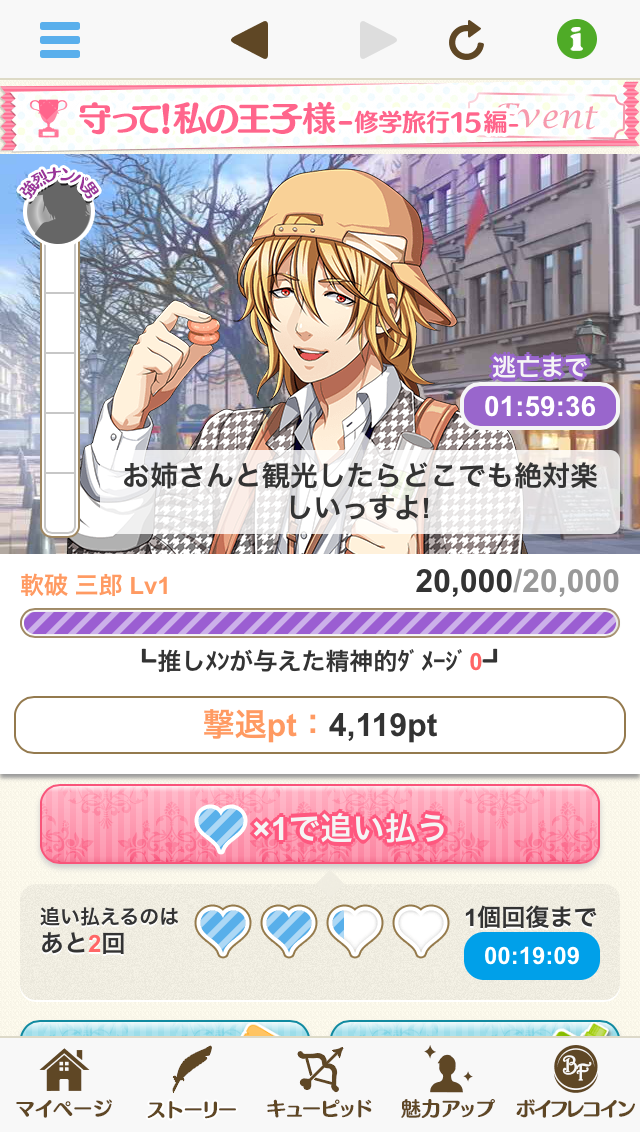640x1136 pixels.
Task: Tap the ×1で追い払う button
Action: coord(320,825)
